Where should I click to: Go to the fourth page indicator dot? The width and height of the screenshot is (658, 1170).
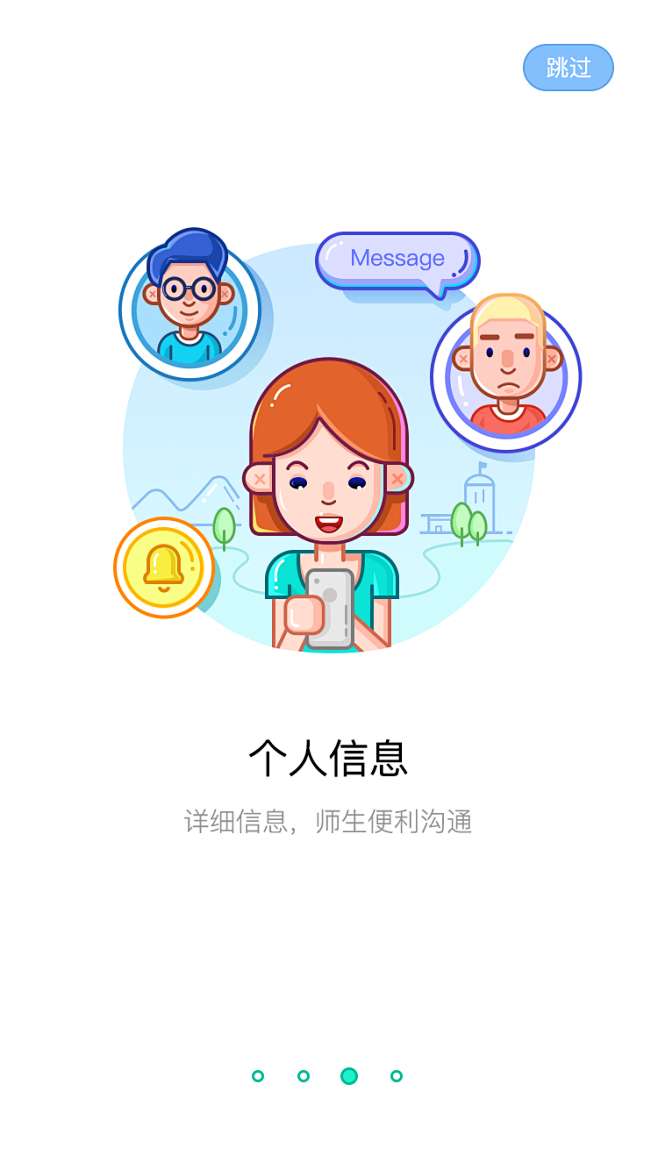pos(396,1076)
